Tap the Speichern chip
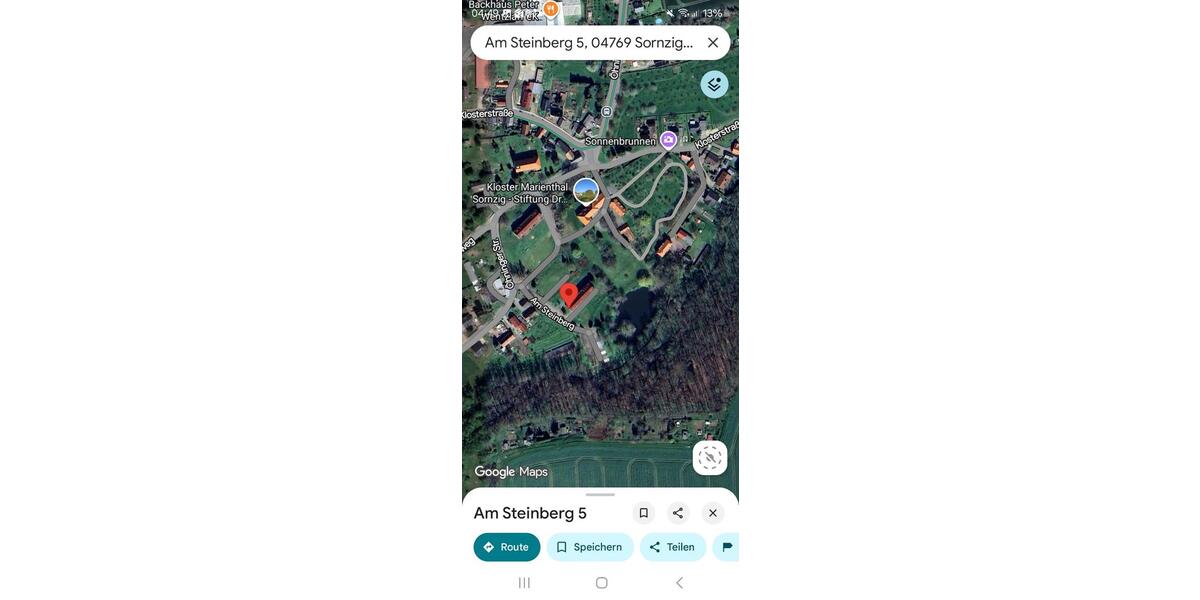The width and height of the screenshot is (1200, 600). coord(590,547)
